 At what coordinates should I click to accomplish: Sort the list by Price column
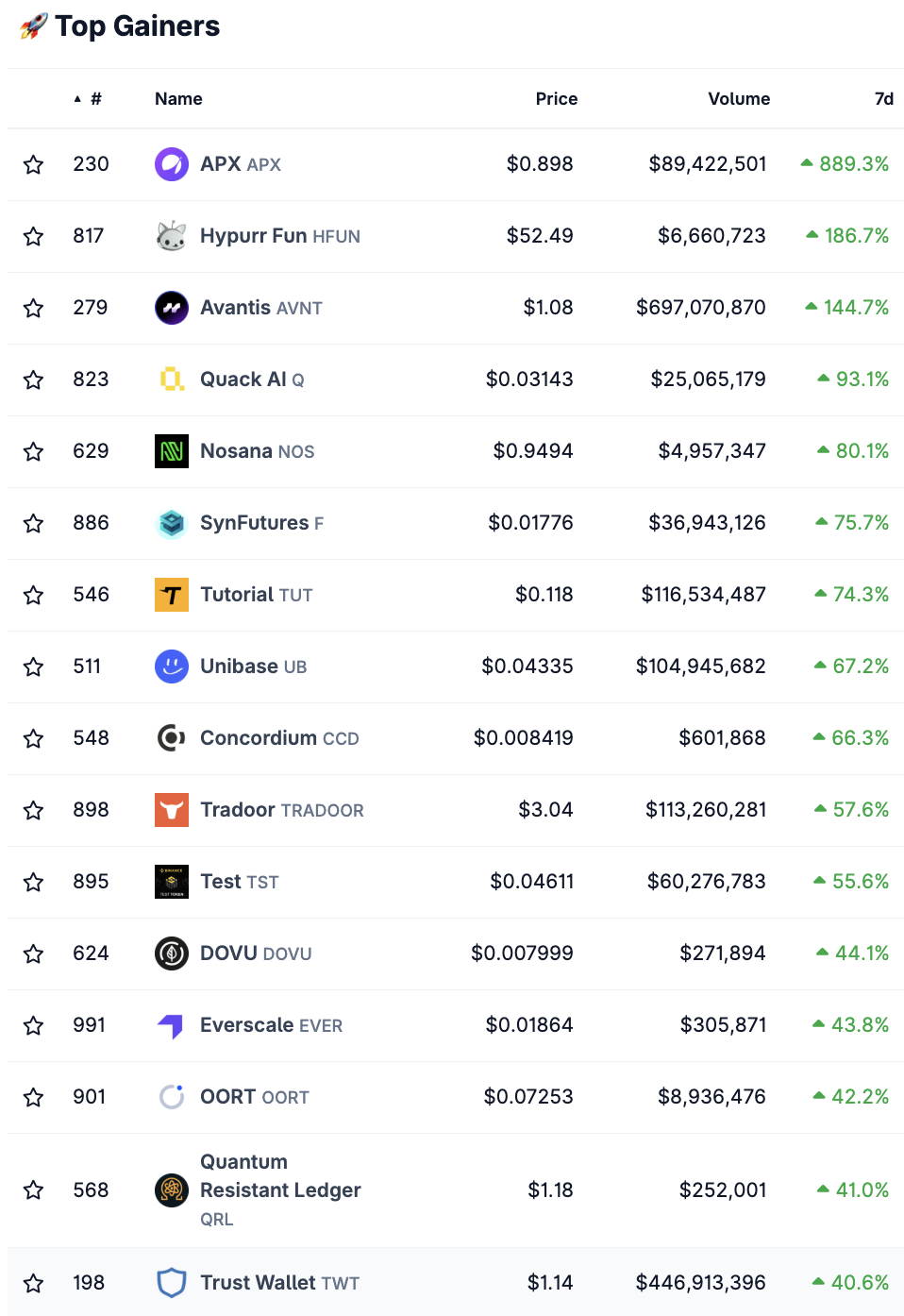pos(556,99)
